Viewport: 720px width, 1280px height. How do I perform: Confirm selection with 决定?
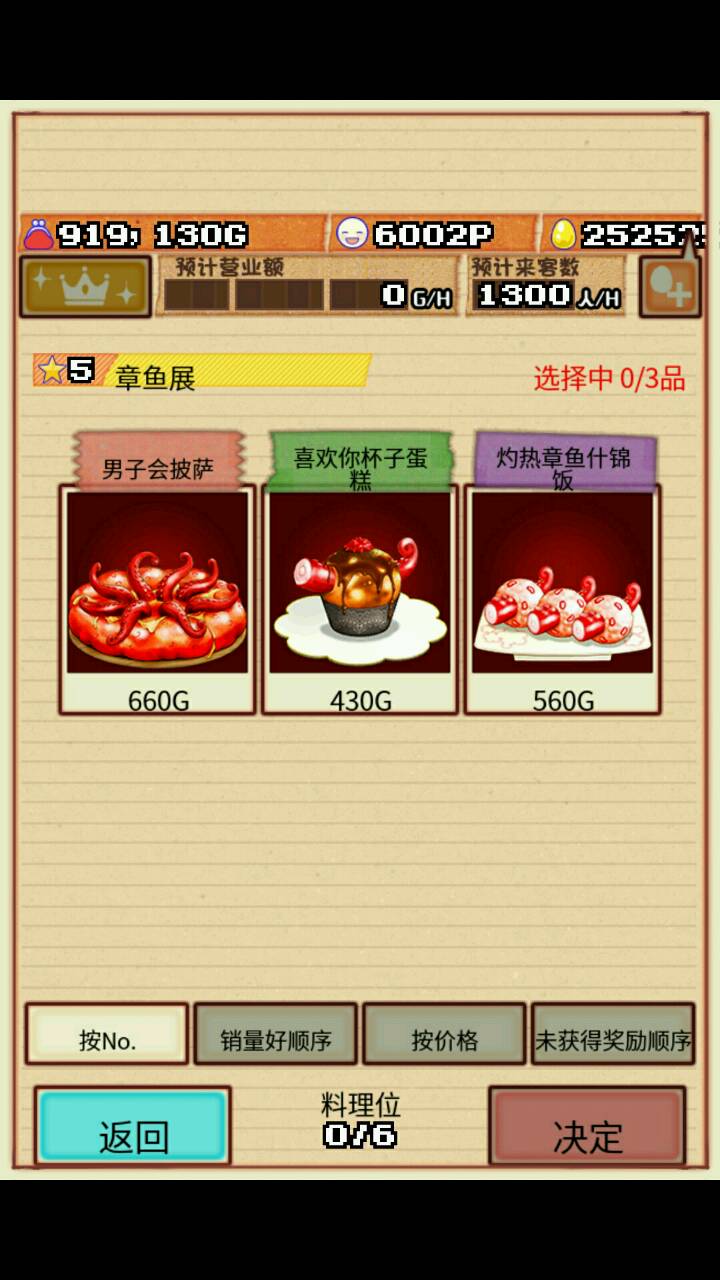(587, 1127)
